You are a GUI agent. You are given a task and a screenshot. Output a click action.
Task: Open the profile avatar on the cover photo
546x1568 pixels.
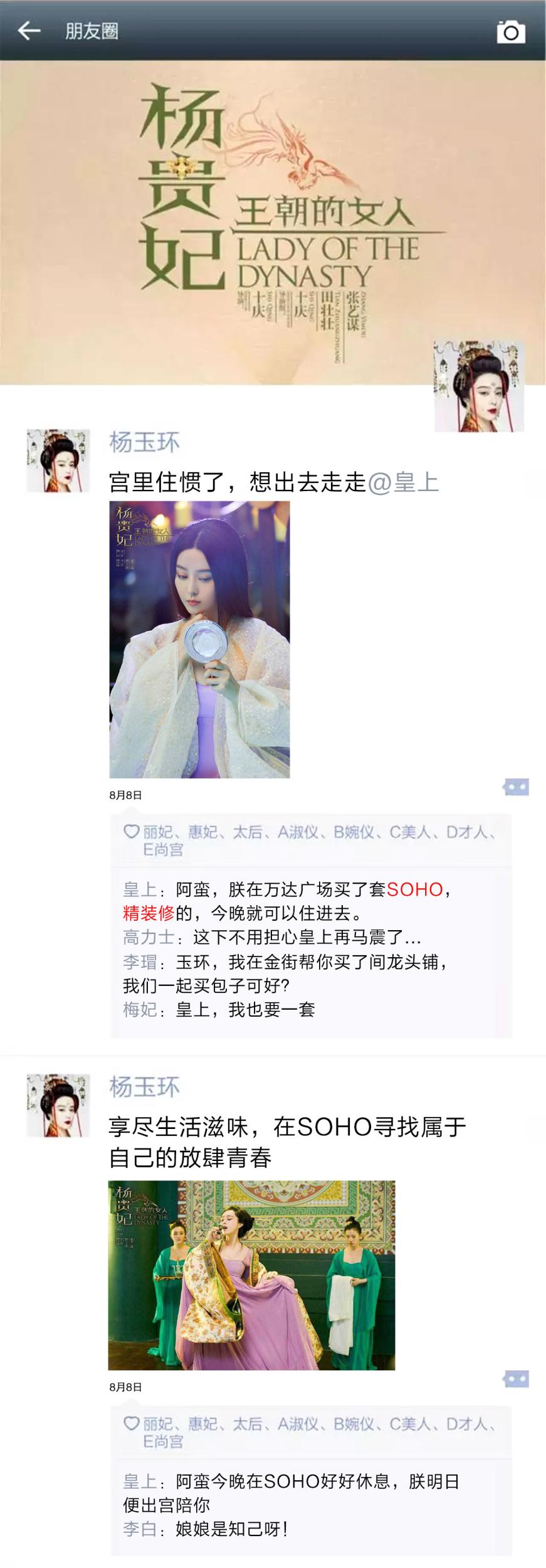click(479, 386)
